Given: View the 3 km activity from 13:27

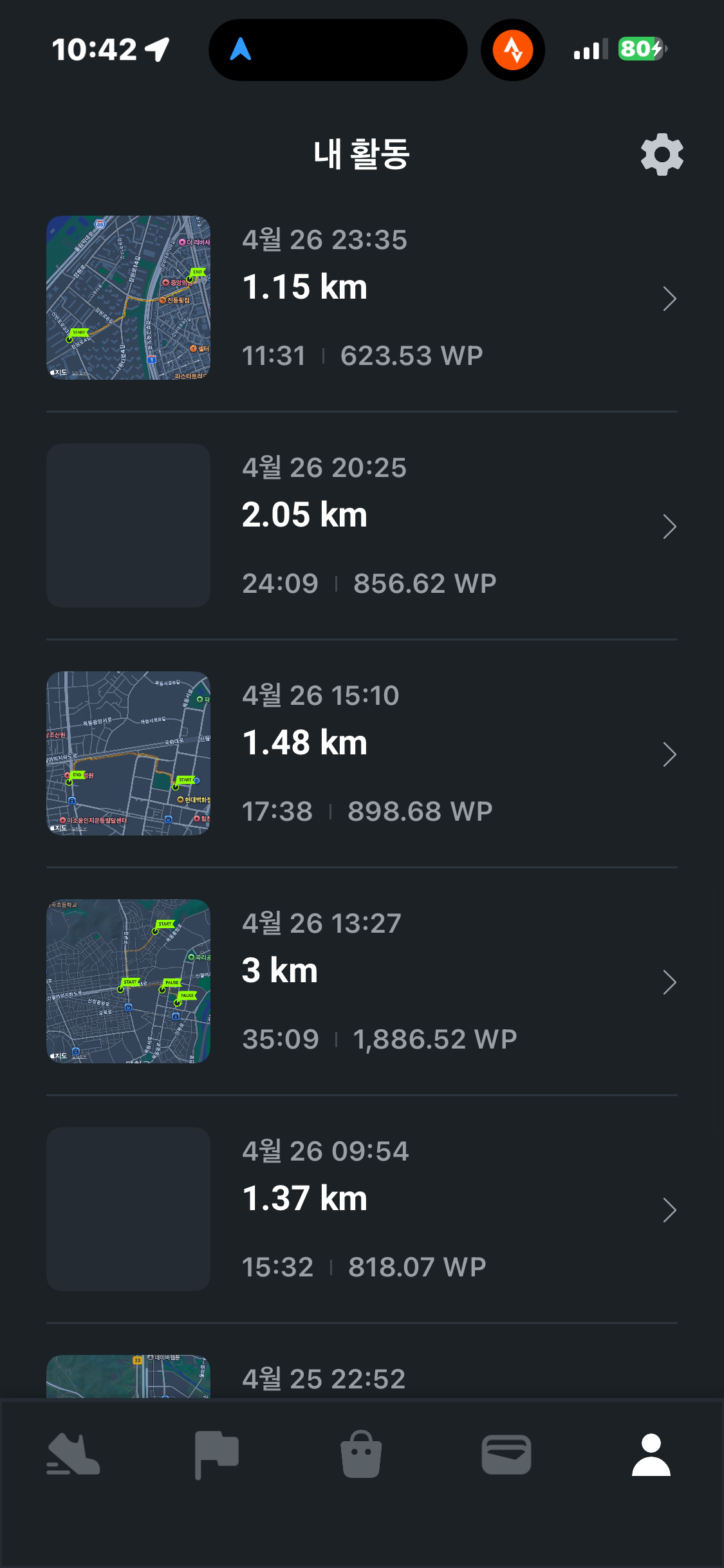Looking at the screenshot, I should coord(361,982).
